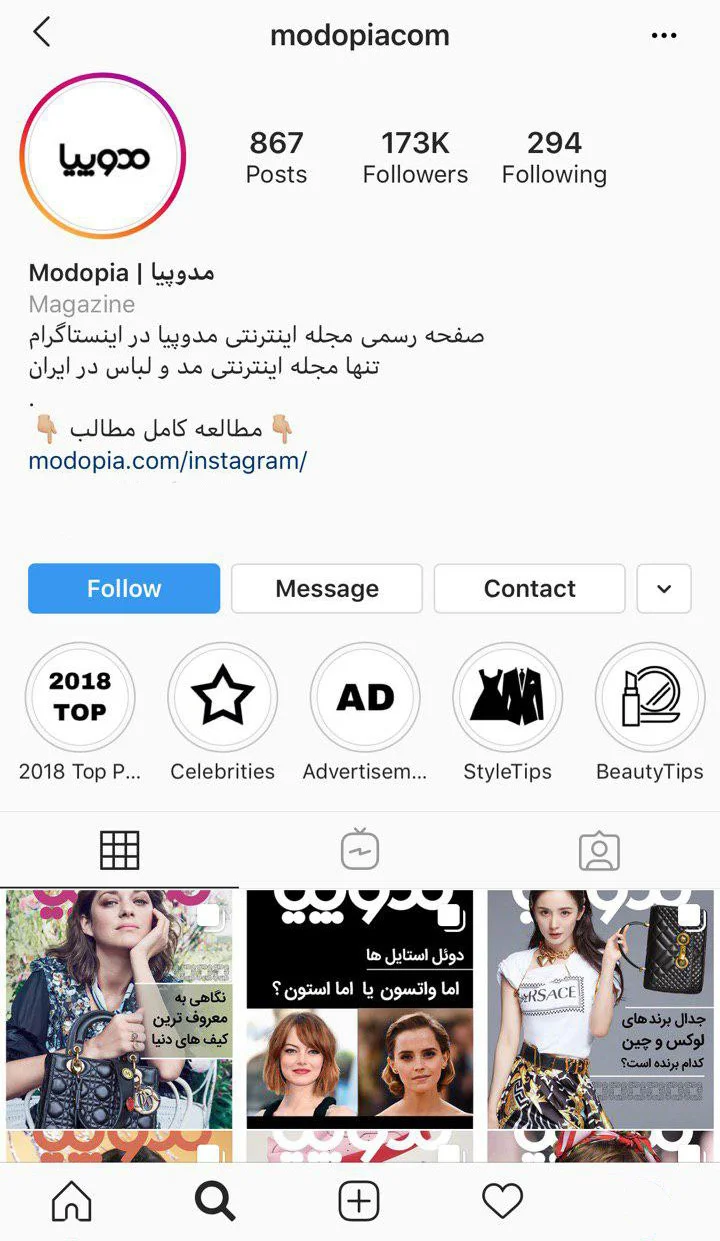Open the Contact options

click(529, 589)
